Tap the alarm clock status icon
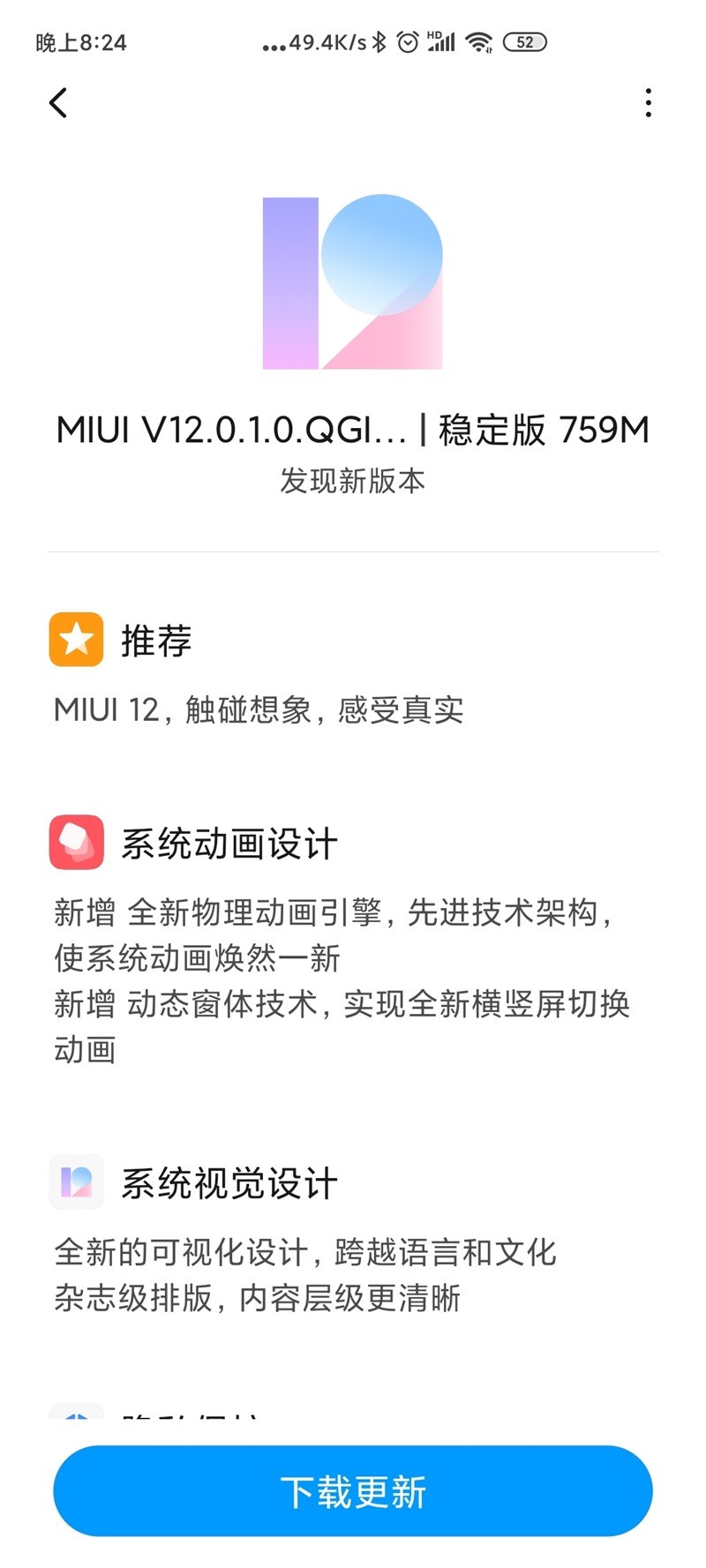 coord(407,41)
